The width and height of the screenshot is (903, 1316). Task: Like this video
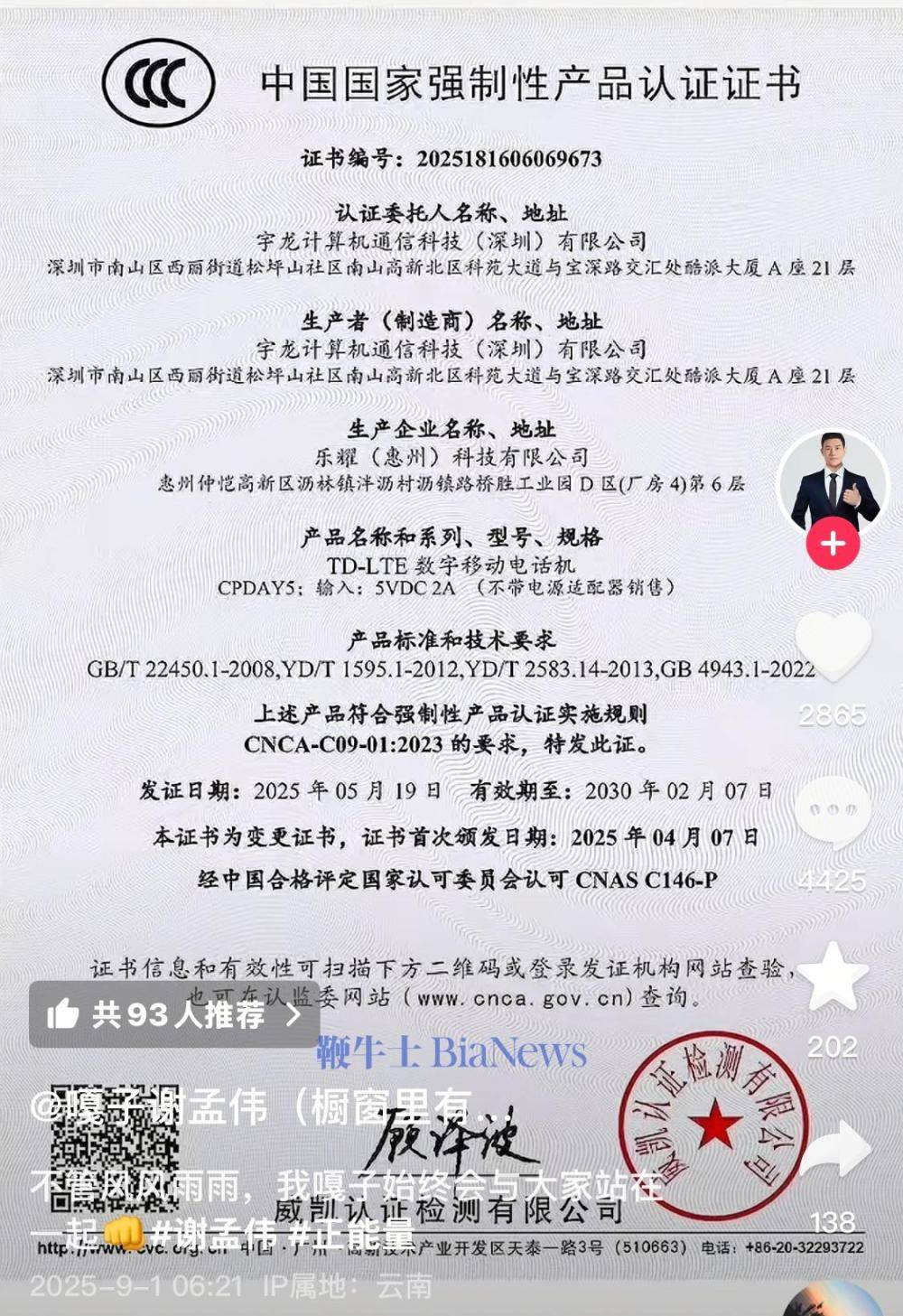pos(833,647)
